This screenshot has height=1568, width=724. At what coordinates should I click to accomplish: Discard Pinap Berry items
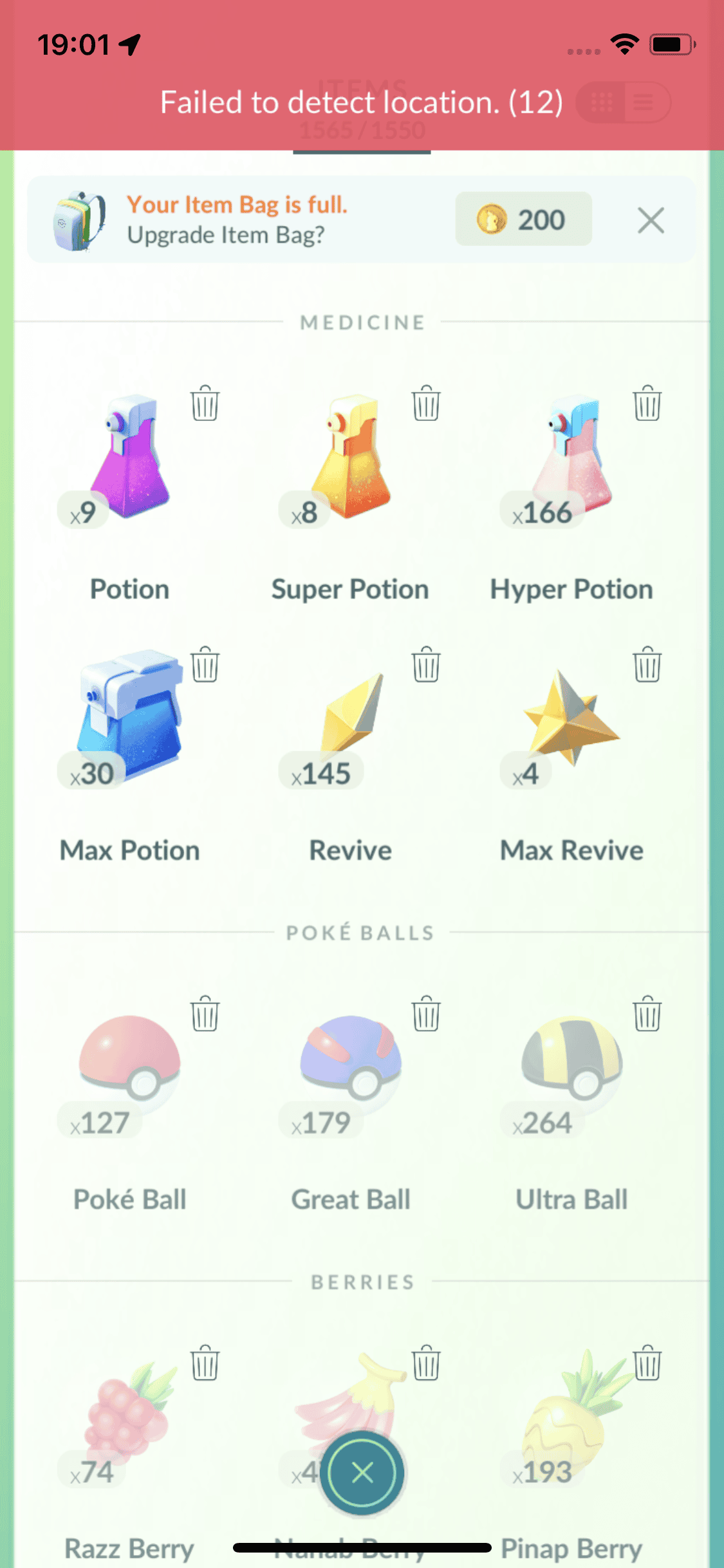[647, 1363]
